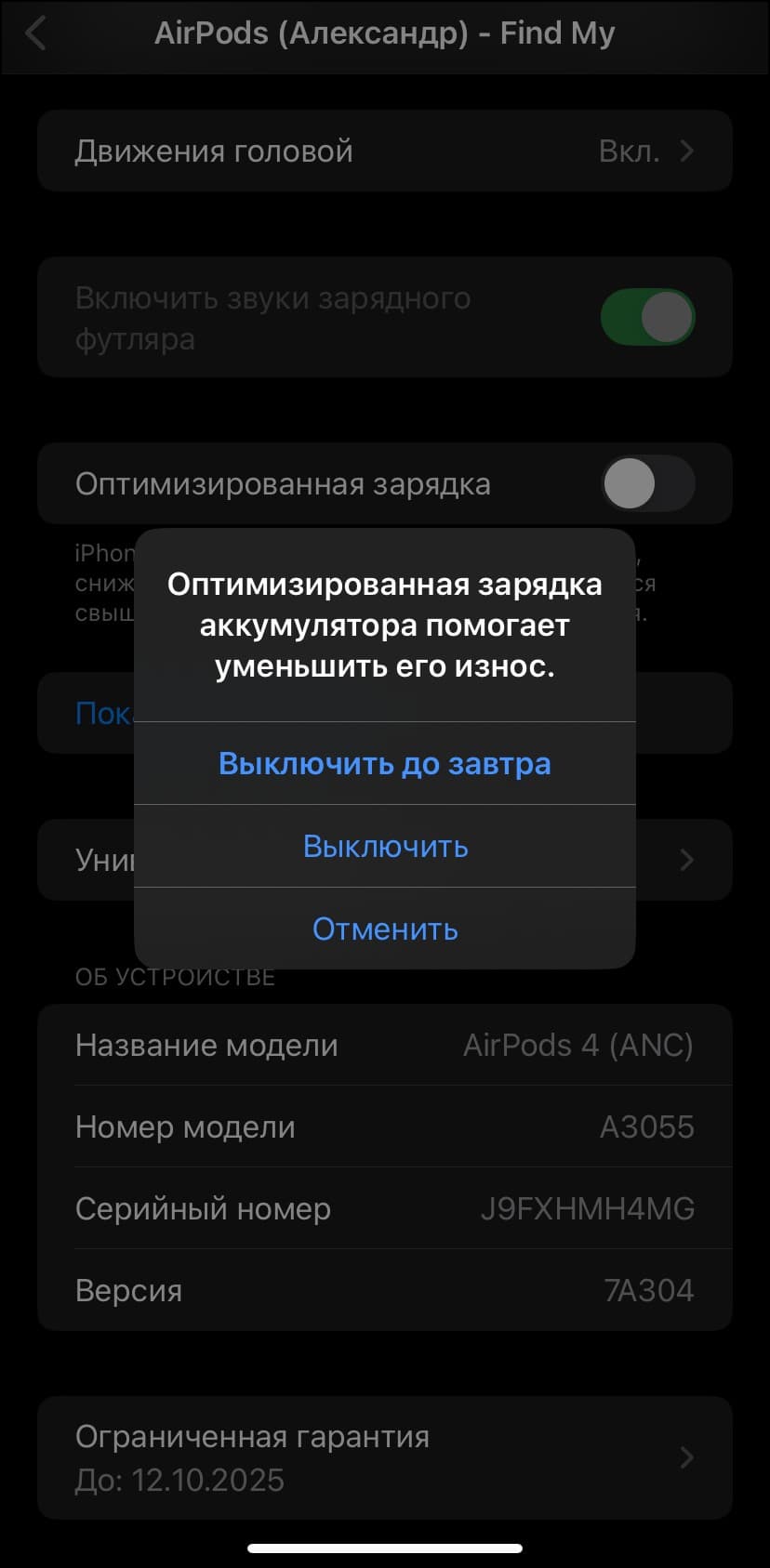Viewport: 770px width, 1568px height.
Task: Tap "Выключить до завтра" in the dialog
Action: (384, 763)
